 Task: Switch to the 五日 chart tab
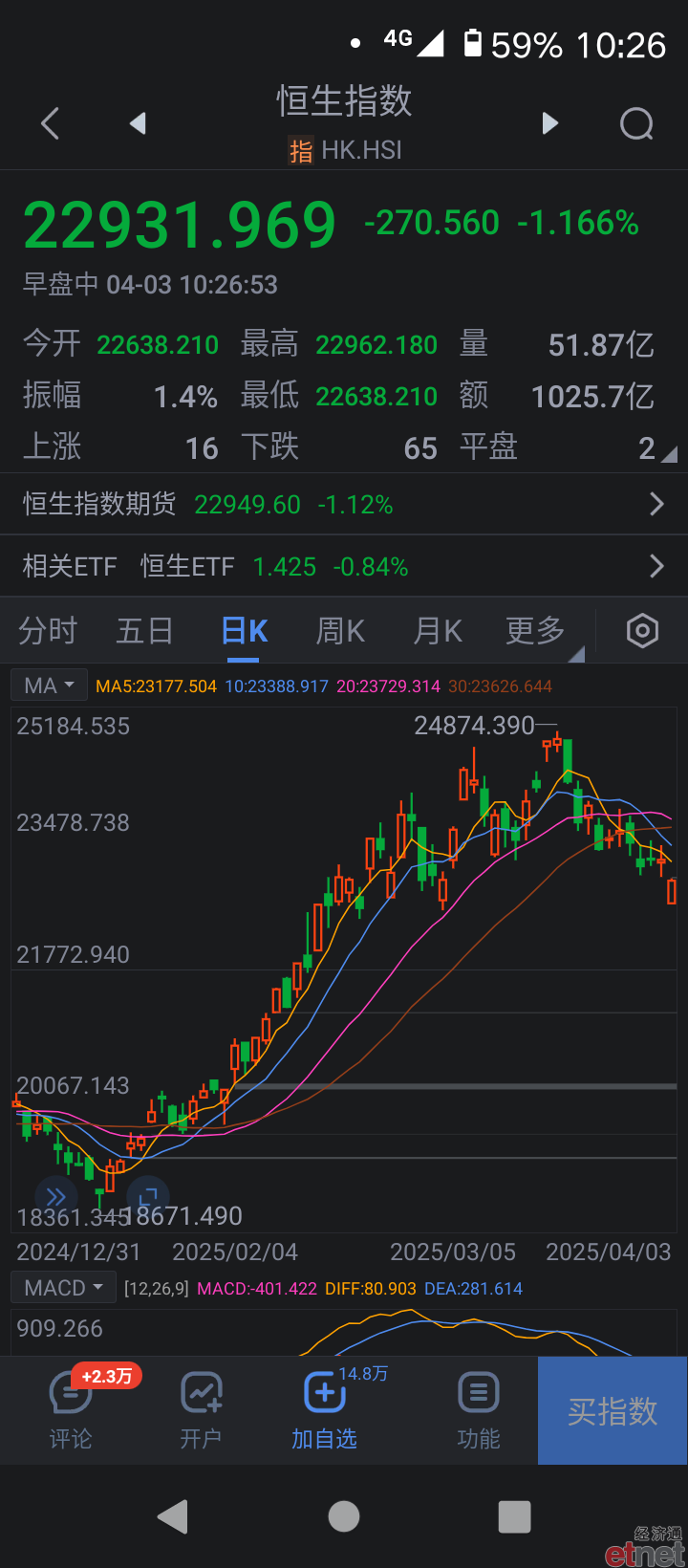coord(144,631)
